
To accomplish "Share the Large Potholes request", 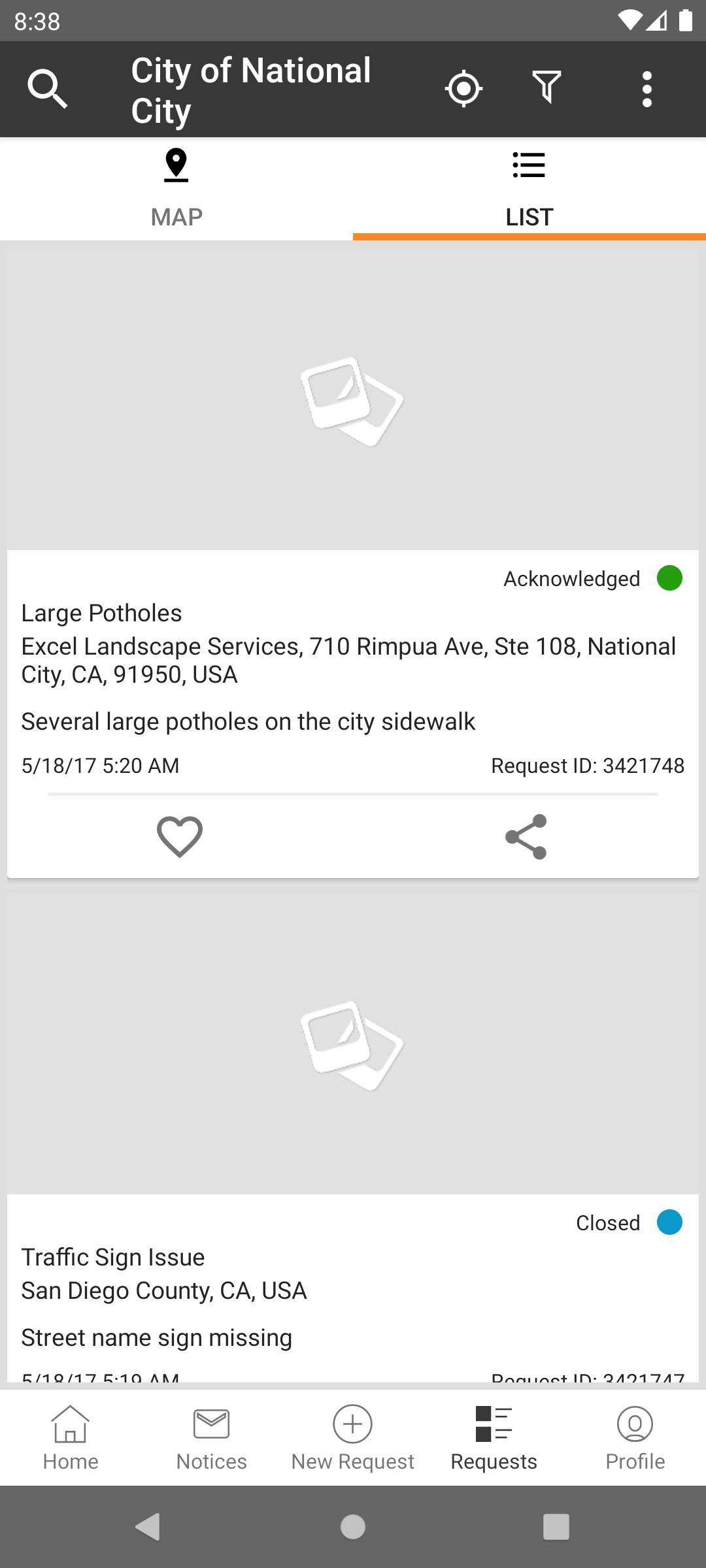I will (526, 837).
